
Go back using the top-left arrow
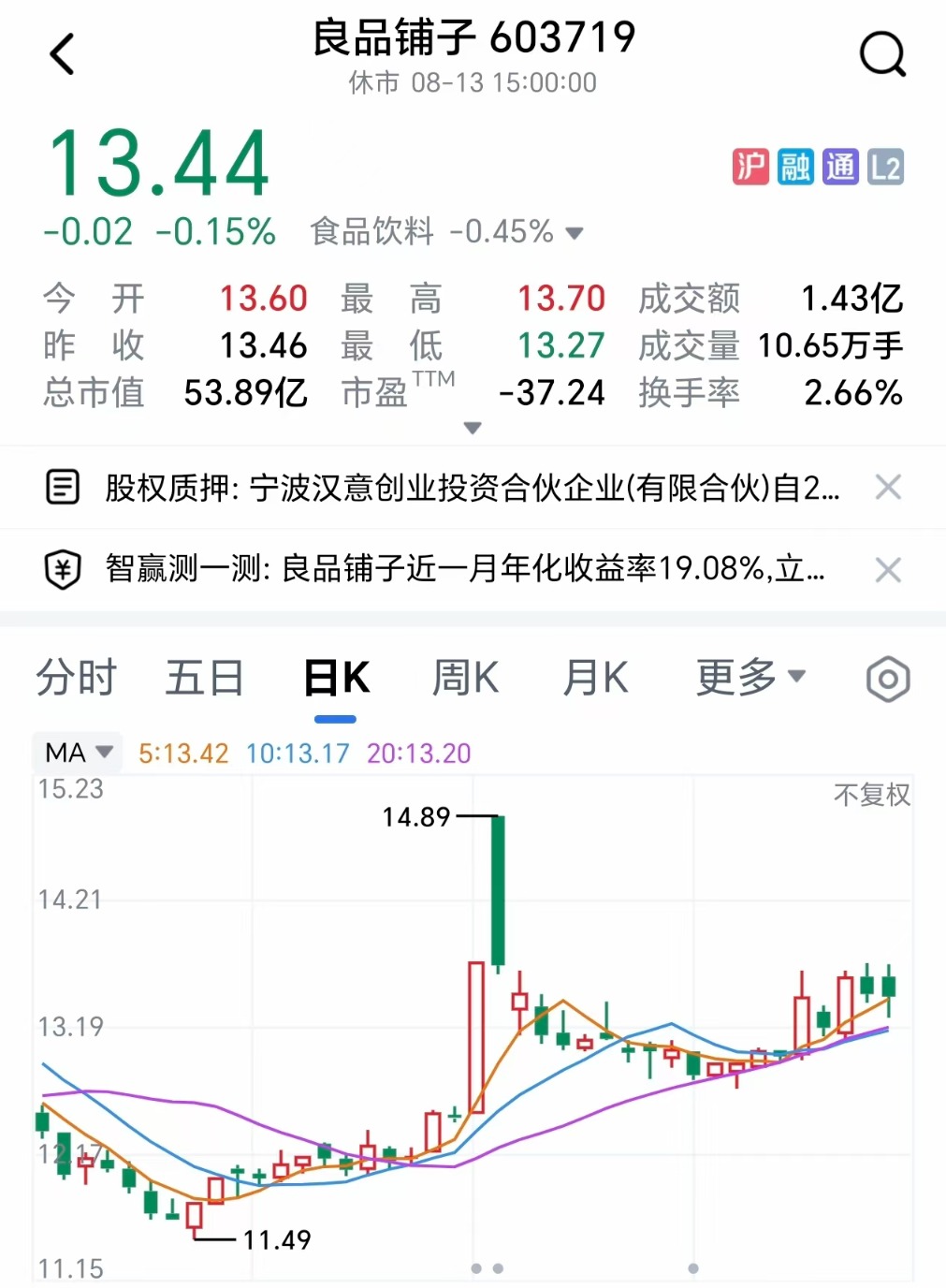click(x=62, y=54)
